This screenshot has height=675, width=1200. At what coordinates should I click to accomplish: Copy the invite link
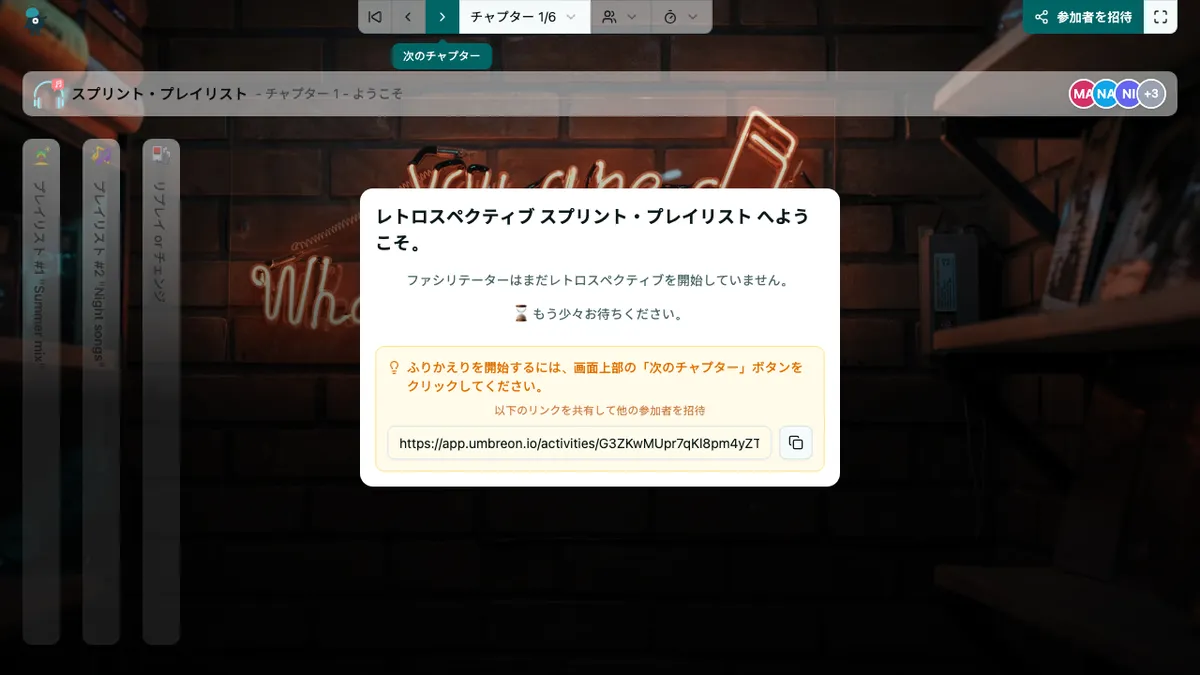pyautogui.click(x=796, y=443)
